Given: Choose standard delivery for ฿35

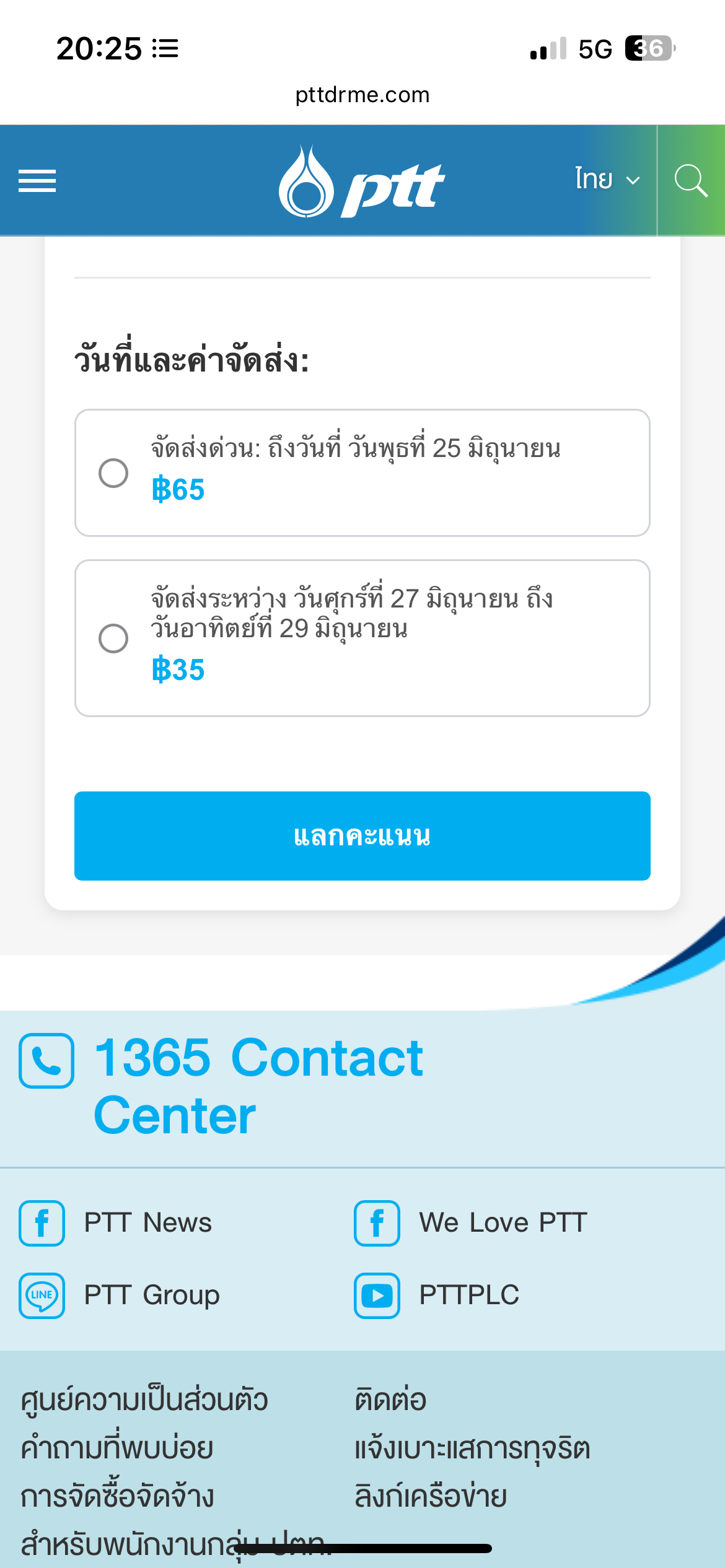Looking at the screenshot, I should tap(362, 638).
